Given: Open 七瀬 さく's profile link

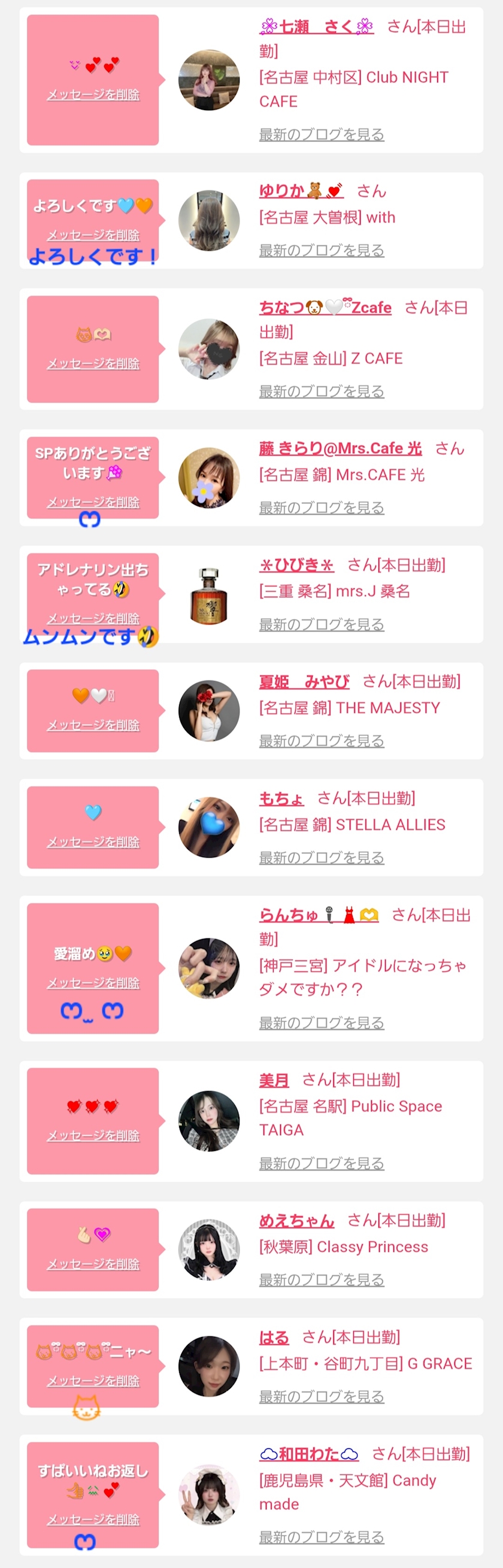Looking at the screenshot, I should click(x=317, y=27).
